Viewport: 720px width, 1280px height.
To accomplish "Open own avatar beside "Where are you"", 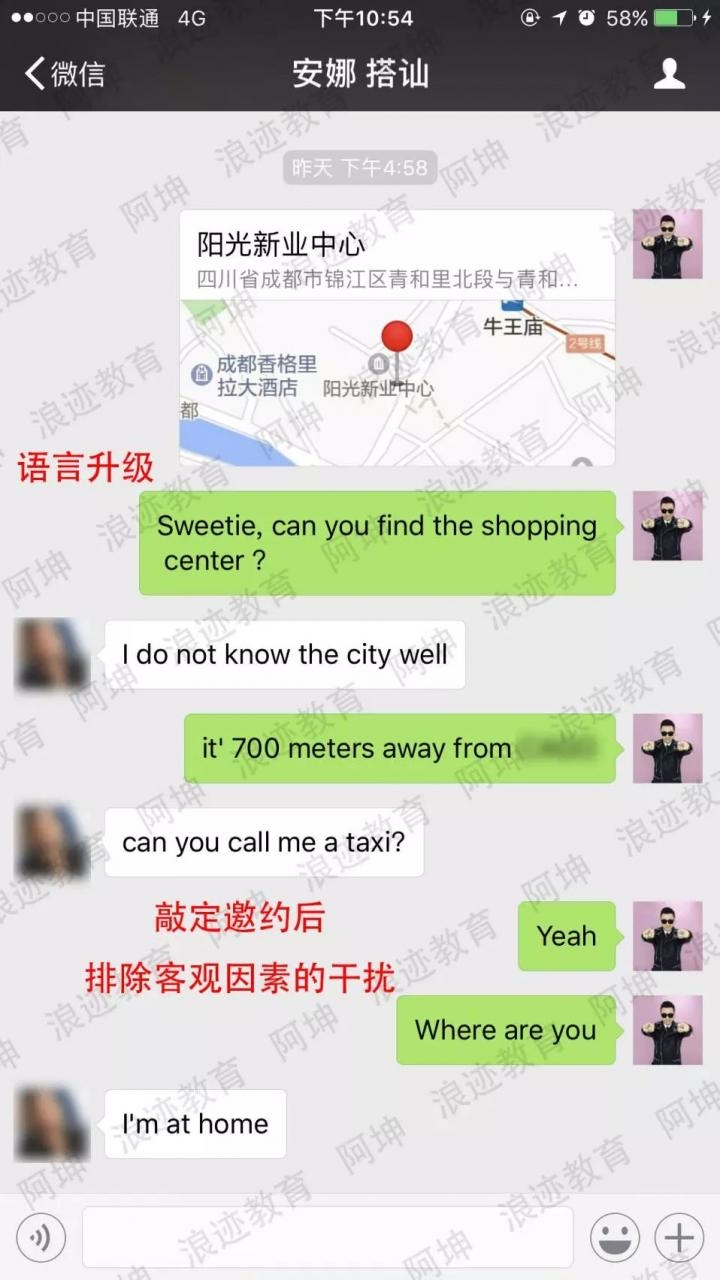I will coord(667,1030).
